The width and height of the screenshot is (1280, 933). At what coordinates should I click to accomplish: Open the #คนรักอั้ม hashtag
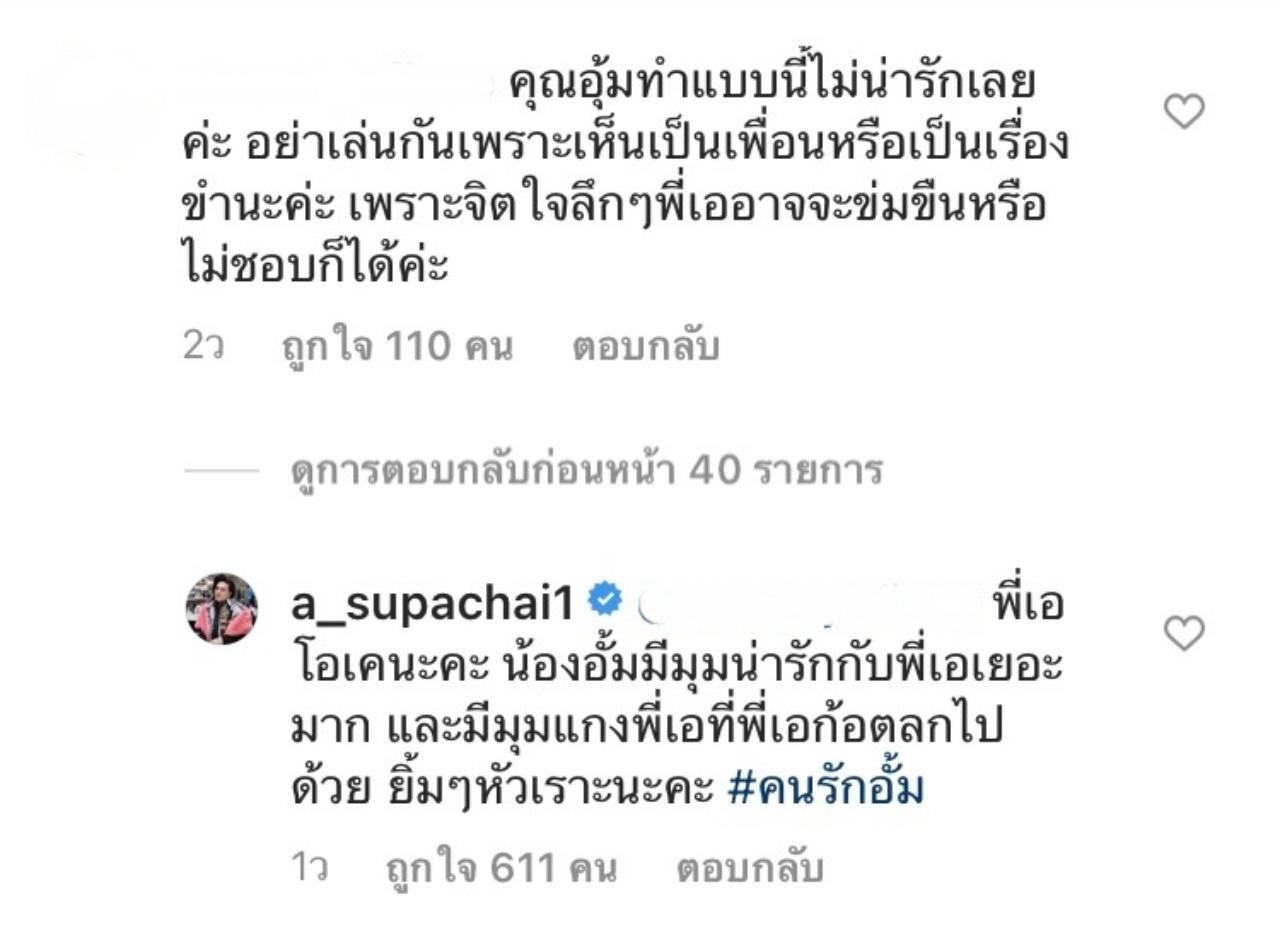[x=826, y=789]
